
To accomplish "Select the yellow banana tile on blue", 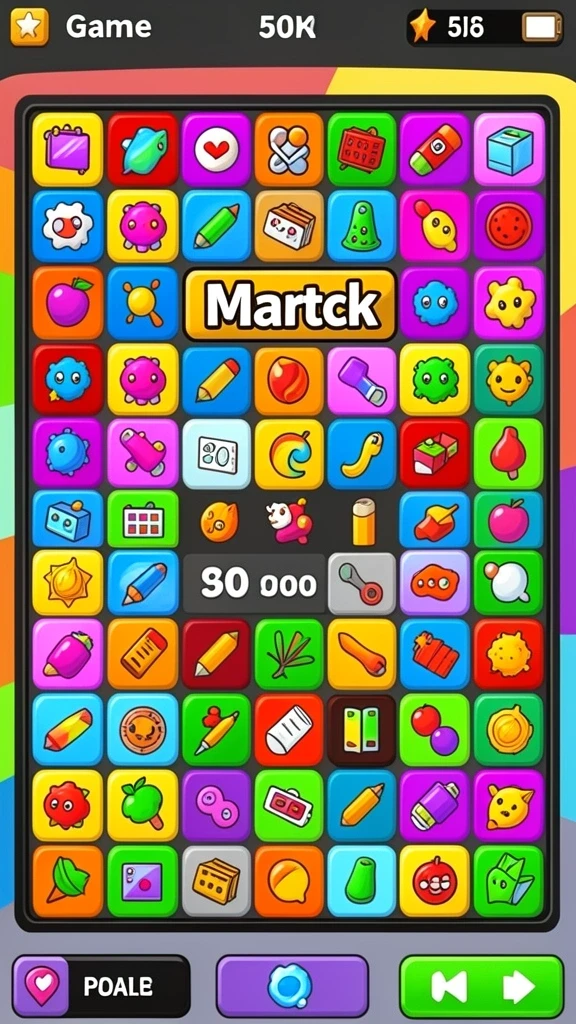I will 362,454.
